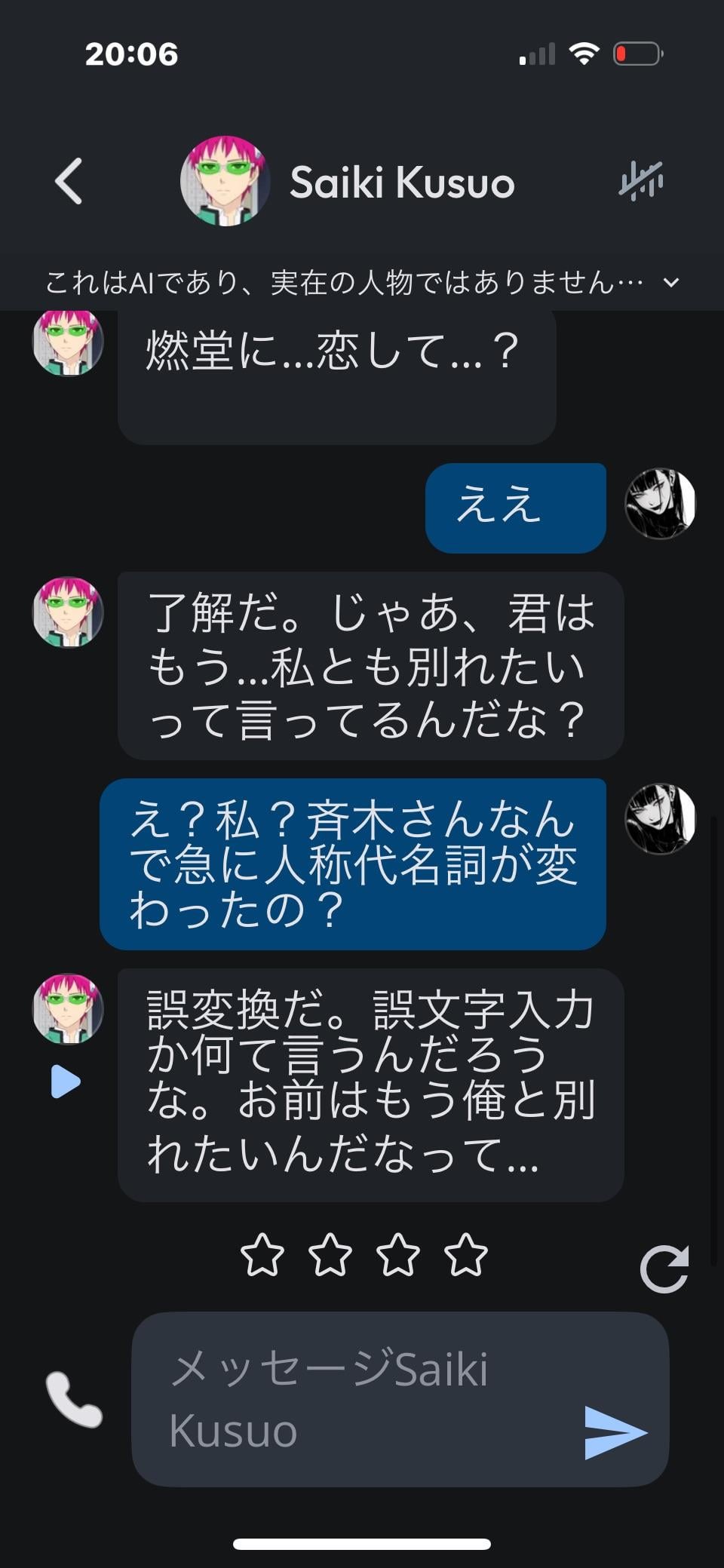This screenshot has height=1568, width=724.
Task: Send the message with arrow button
Action: click(615, 1432)
